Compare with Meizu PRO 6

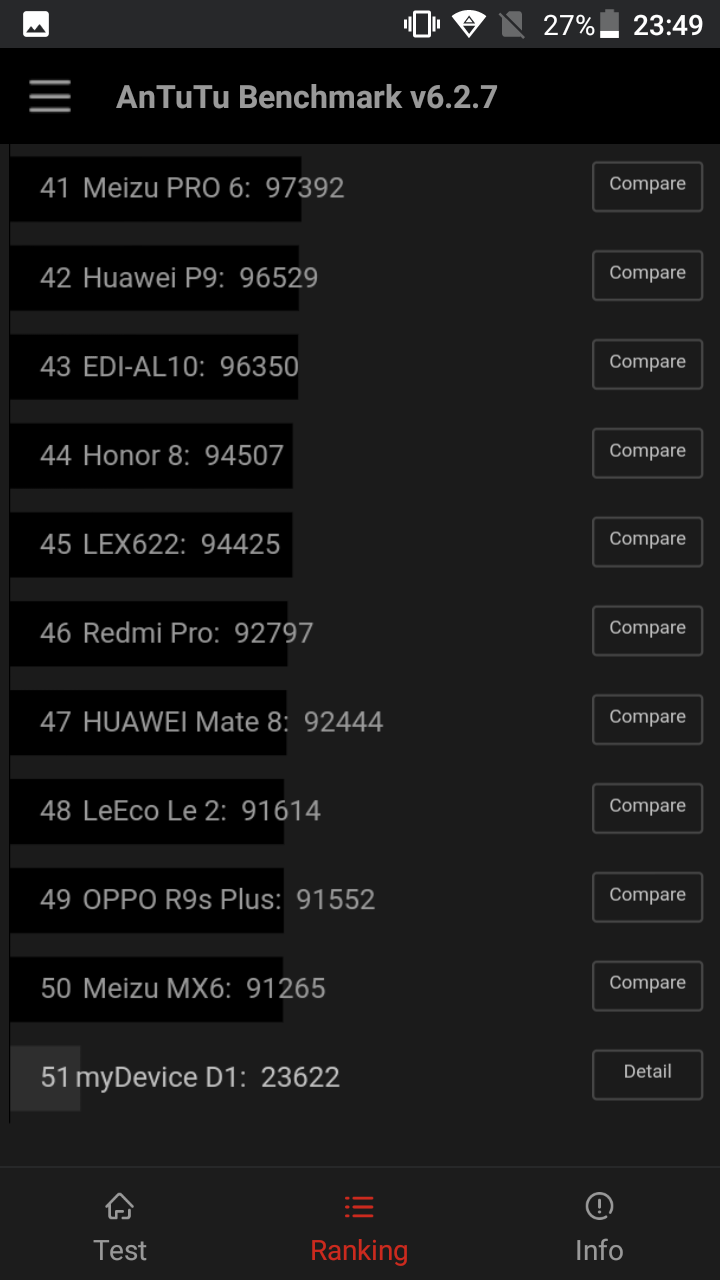647,187
